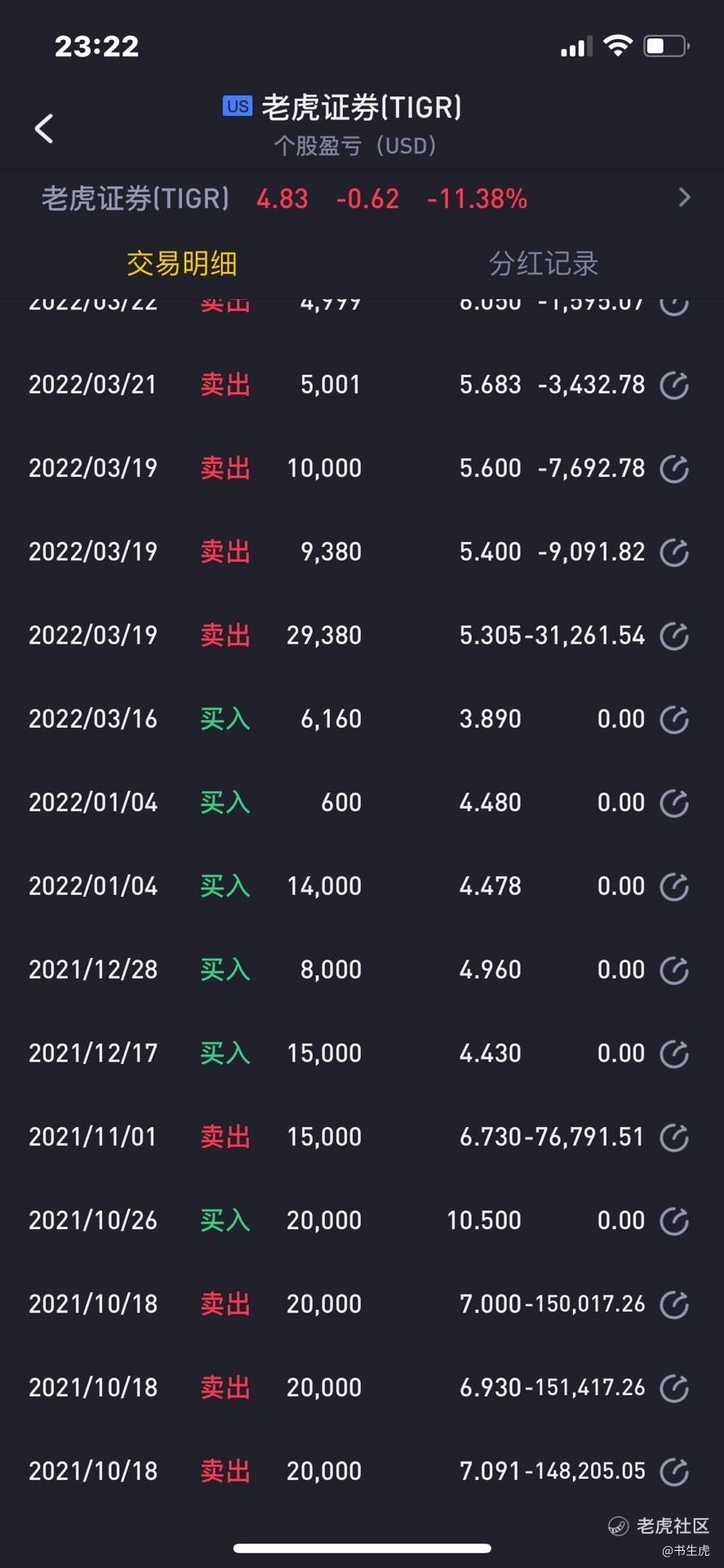Tap share icon for 2021/12/17 buy at 4.430
This screenshot has width=724, height=1568.
pyautogui.click(x=674, y=1053)
